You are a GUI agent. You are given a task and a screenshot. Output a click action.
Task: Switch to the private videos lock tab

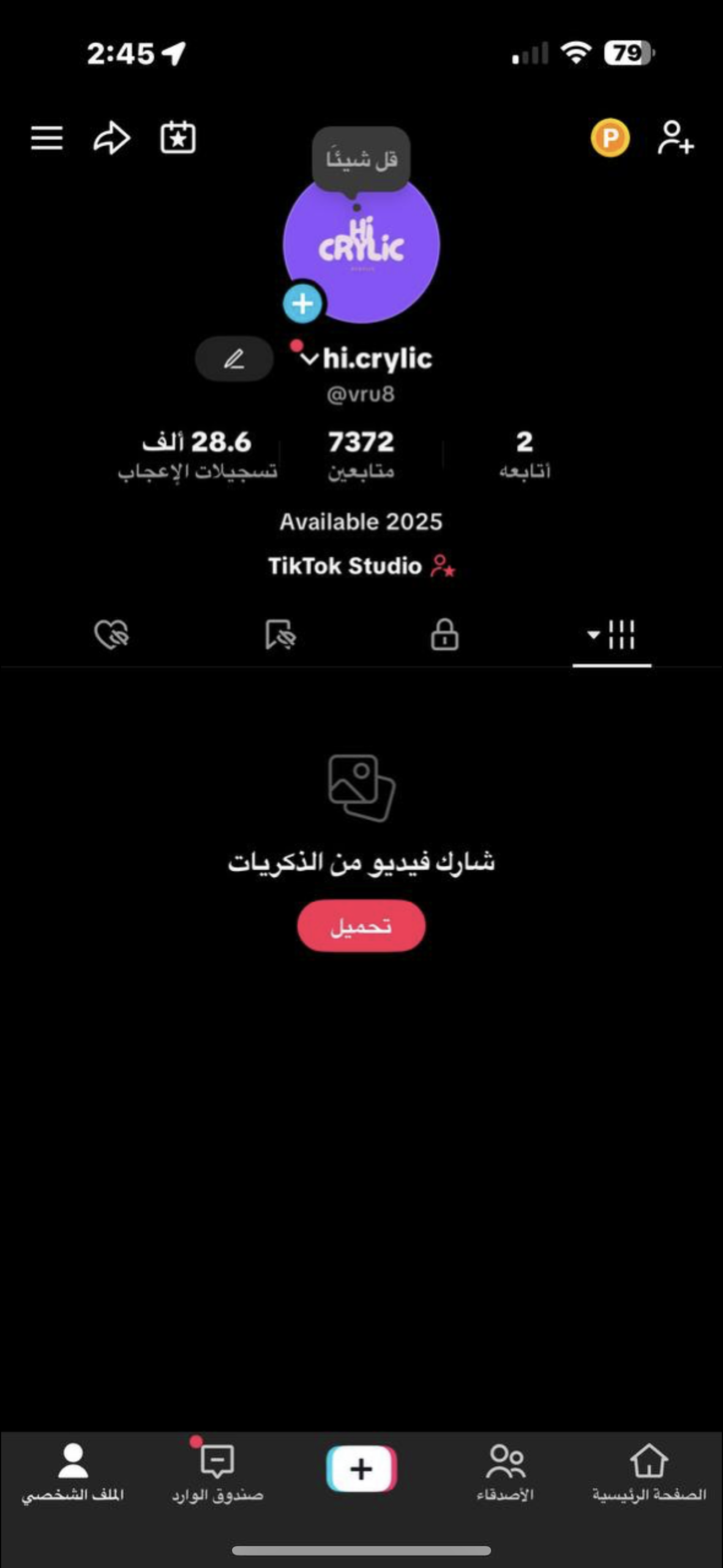pyautogui.click(x=444, y=635)
